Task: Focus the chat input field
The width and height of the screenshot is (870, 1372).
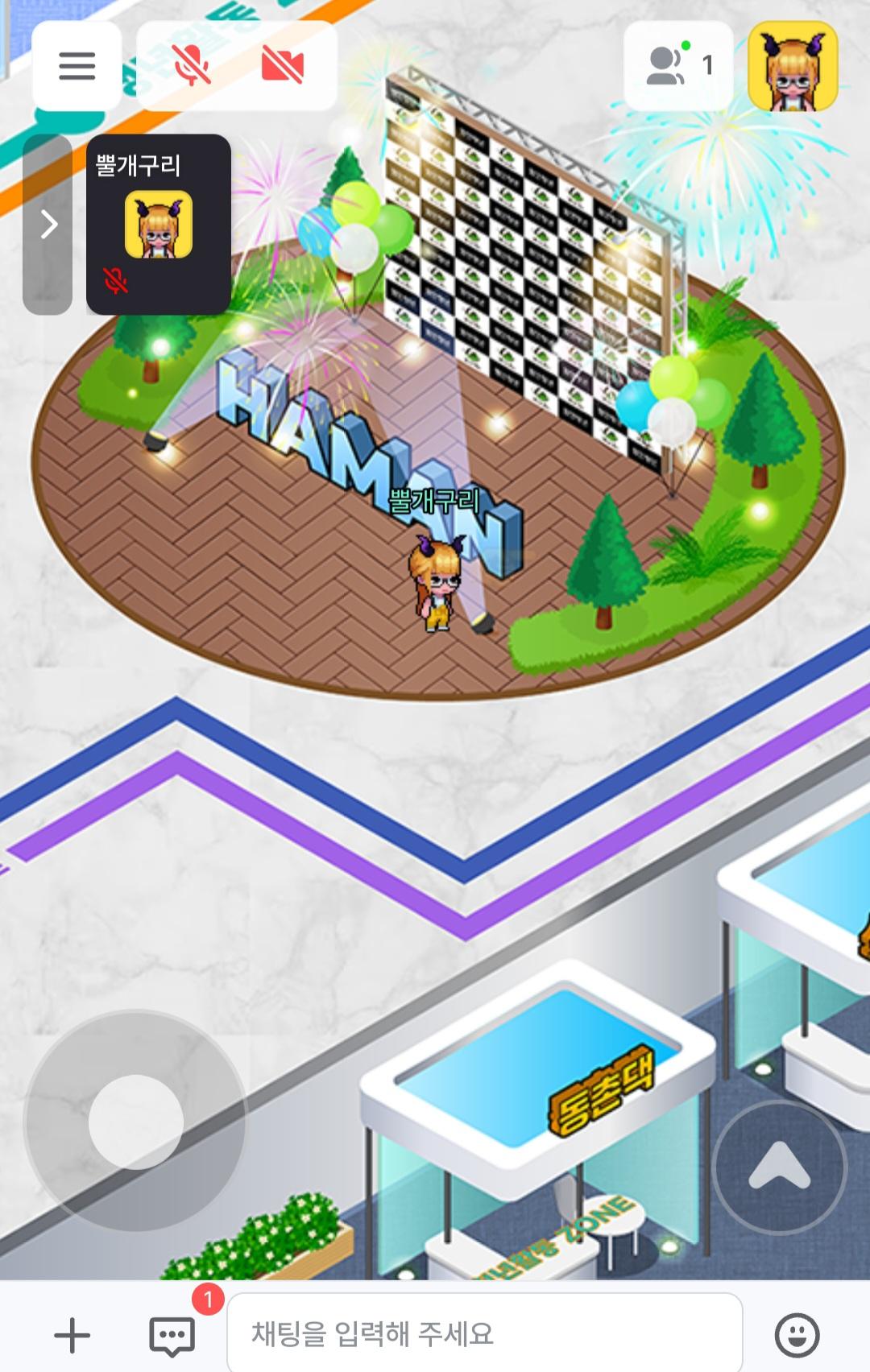Action: [x=483, y=1334]
